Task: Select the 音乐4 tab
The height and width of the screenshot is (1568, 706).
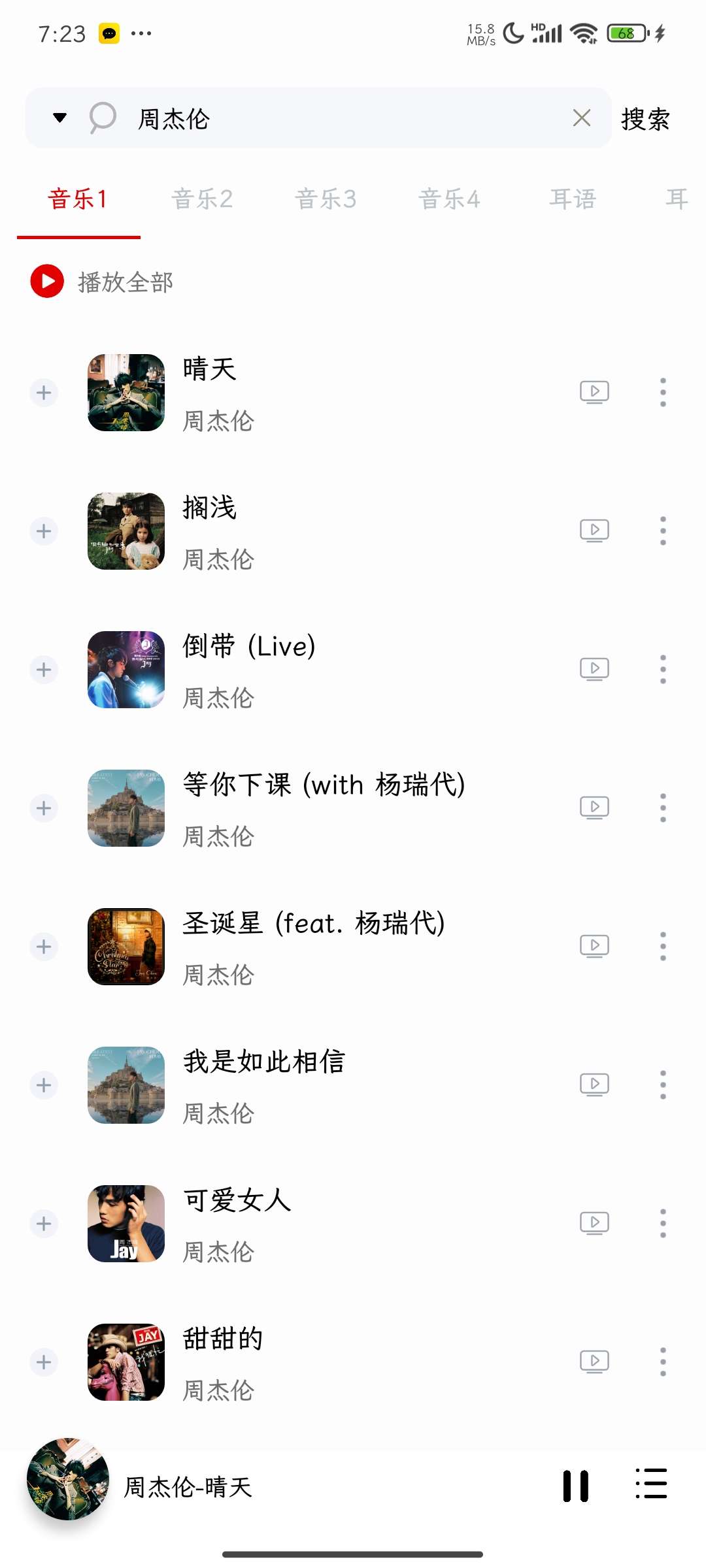Action: 449,199
